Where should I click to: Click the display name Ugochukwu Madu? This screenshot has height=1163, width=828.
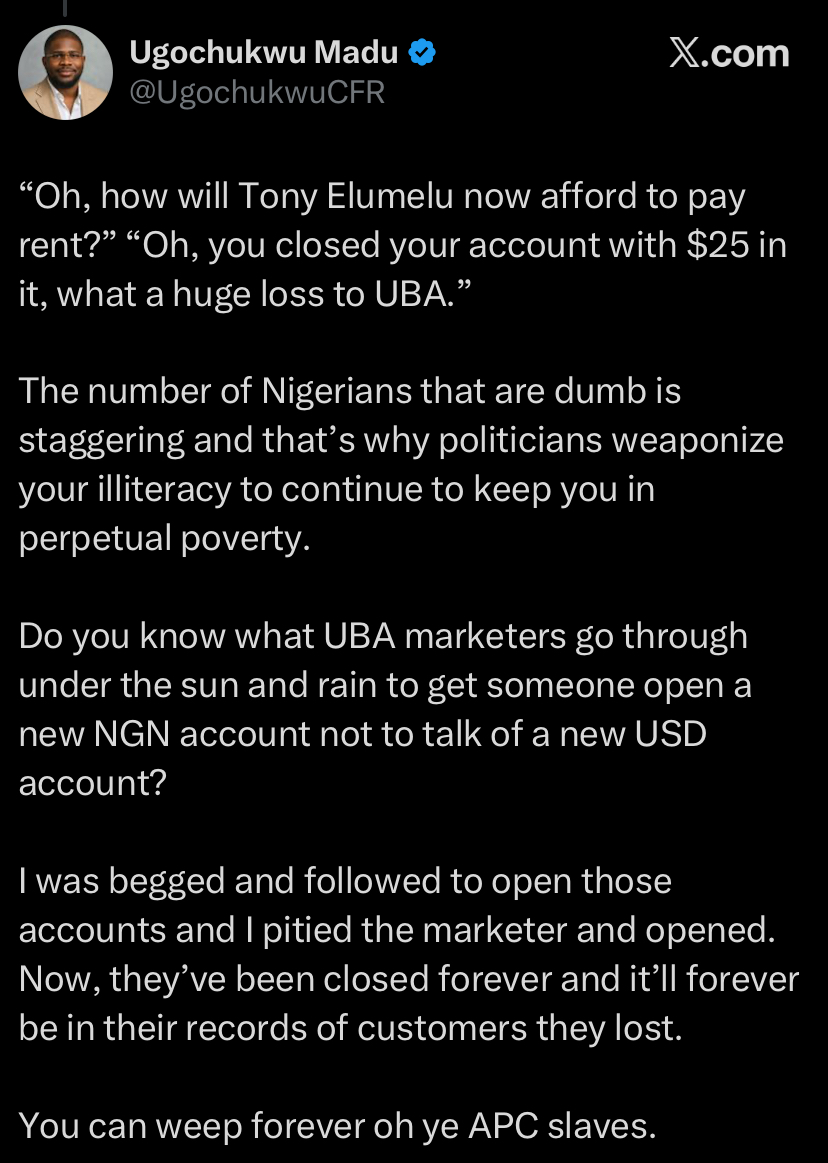pyautogui.click(x=263, y=53)
